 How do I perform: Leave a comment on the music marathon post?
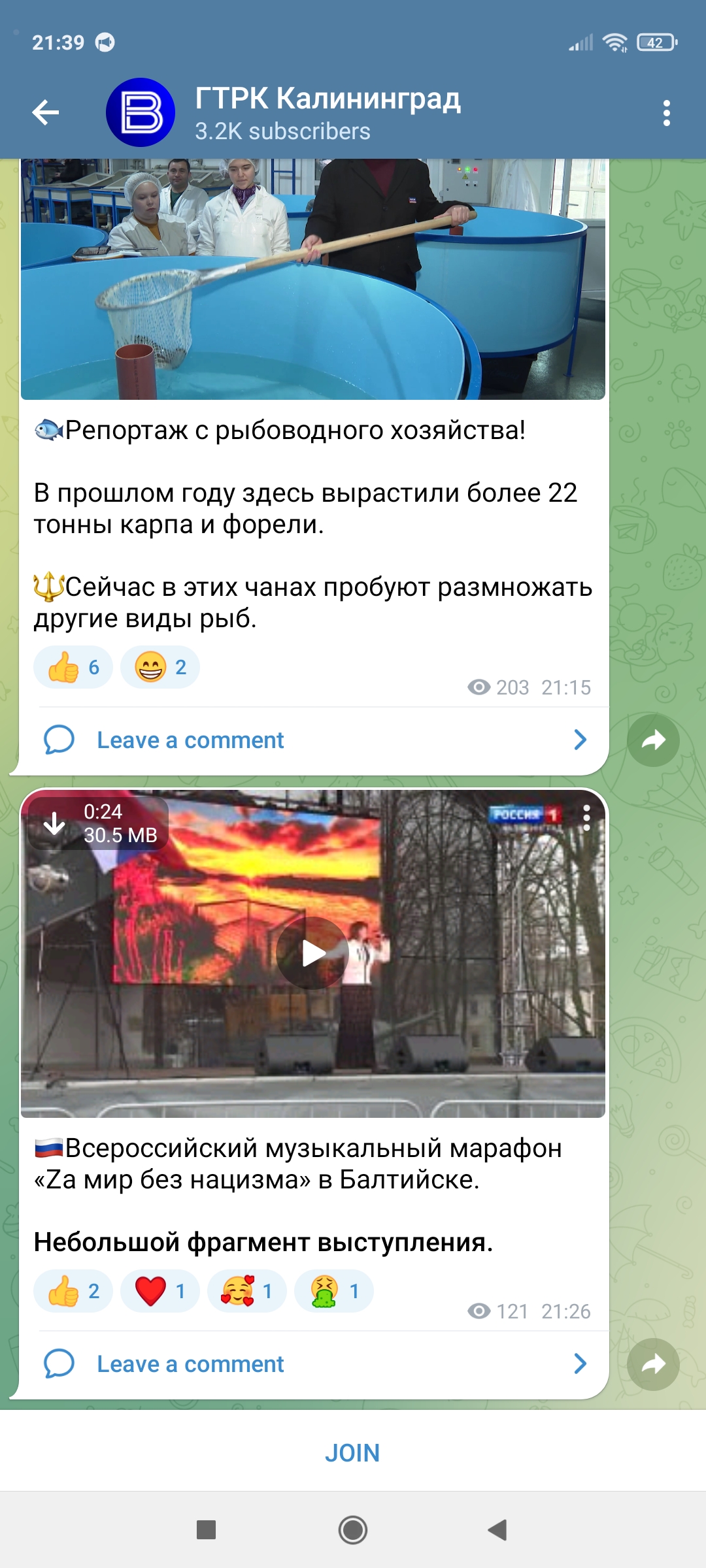pos(190,1364)
